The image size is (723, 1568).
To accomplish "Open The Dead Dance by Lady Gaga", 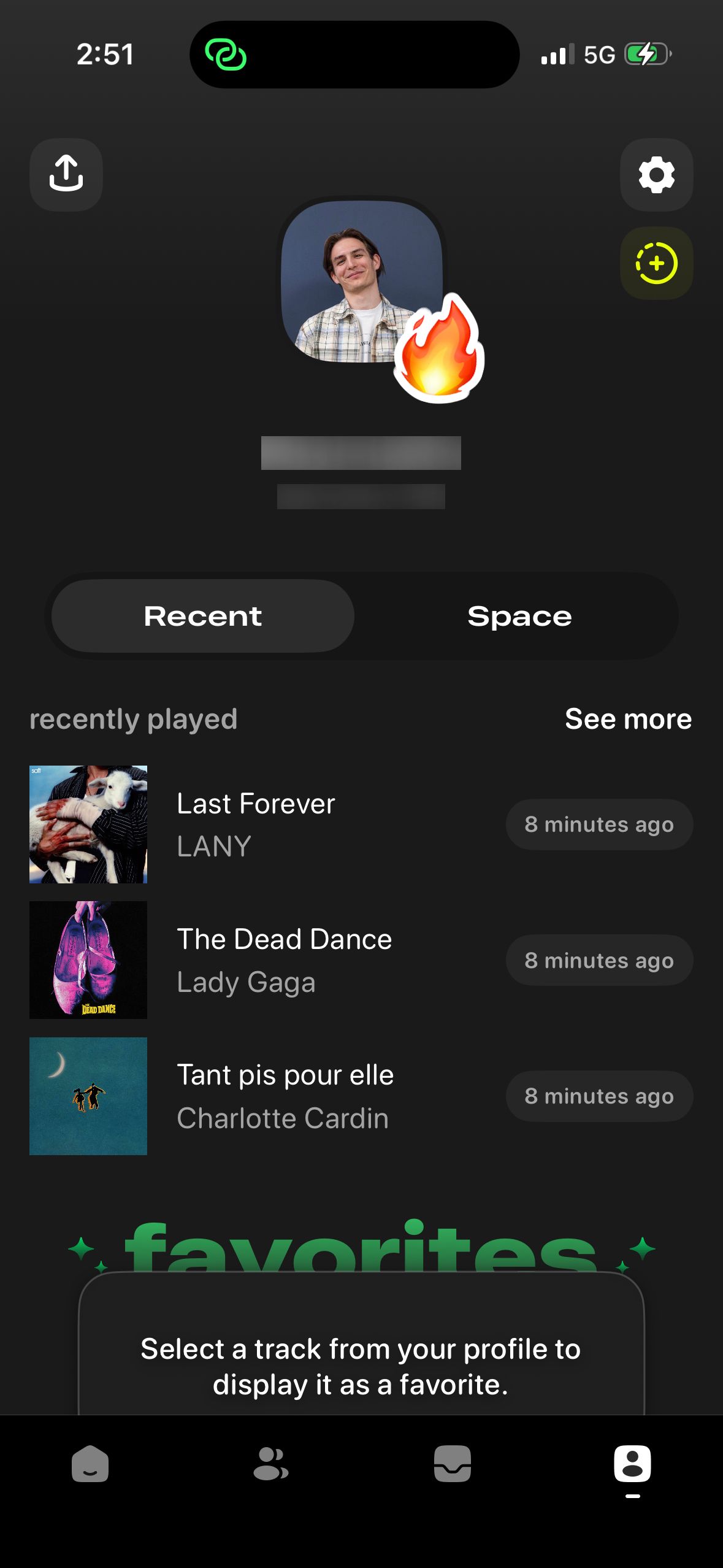I will point(283,959).
